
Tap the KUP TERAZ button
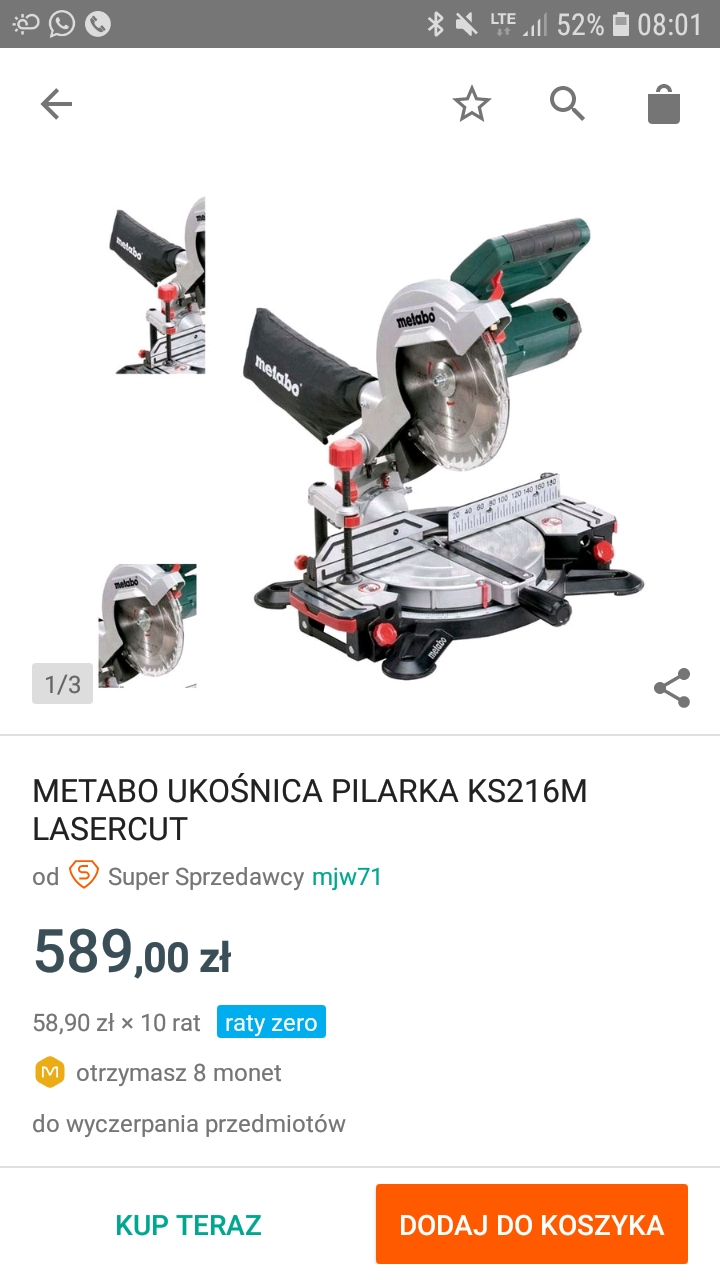pyautogui.click(x=188, y=1225)
